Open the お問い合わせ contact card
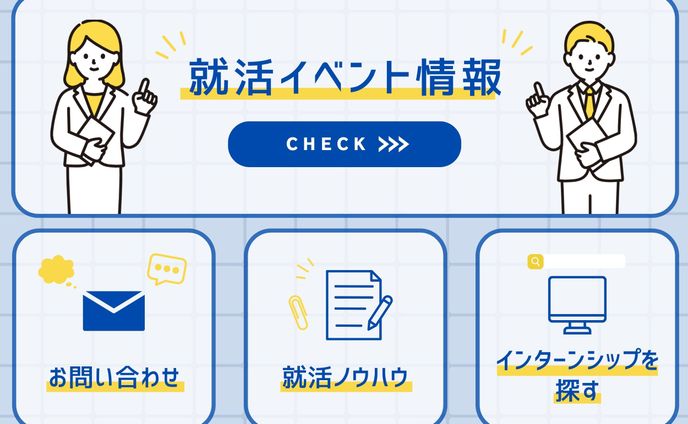688x424 pixels. [114, 330]
